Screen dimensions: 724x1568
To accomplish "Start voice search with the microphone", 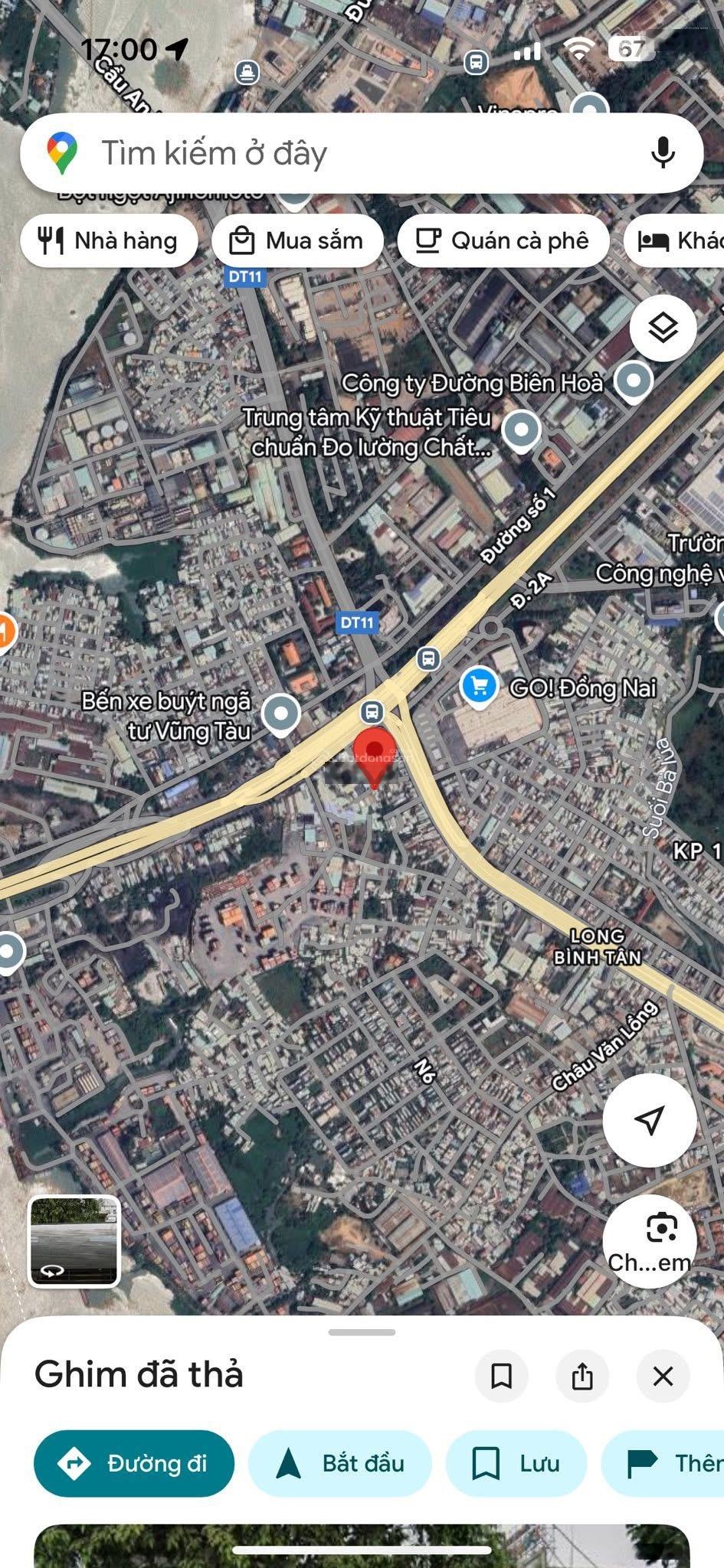I will (x=663, y=152).
